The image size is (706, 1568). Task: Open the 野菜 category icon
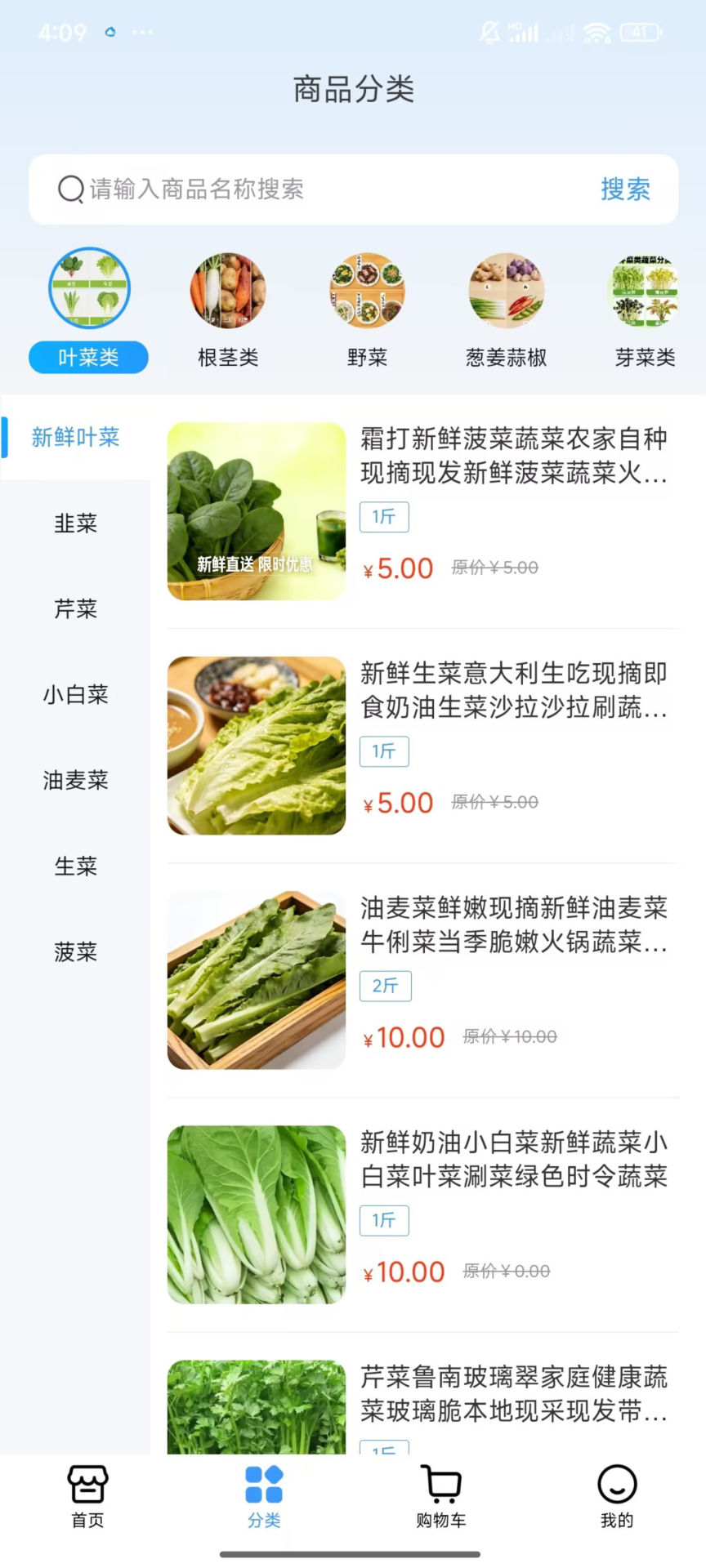coord(367,292)
